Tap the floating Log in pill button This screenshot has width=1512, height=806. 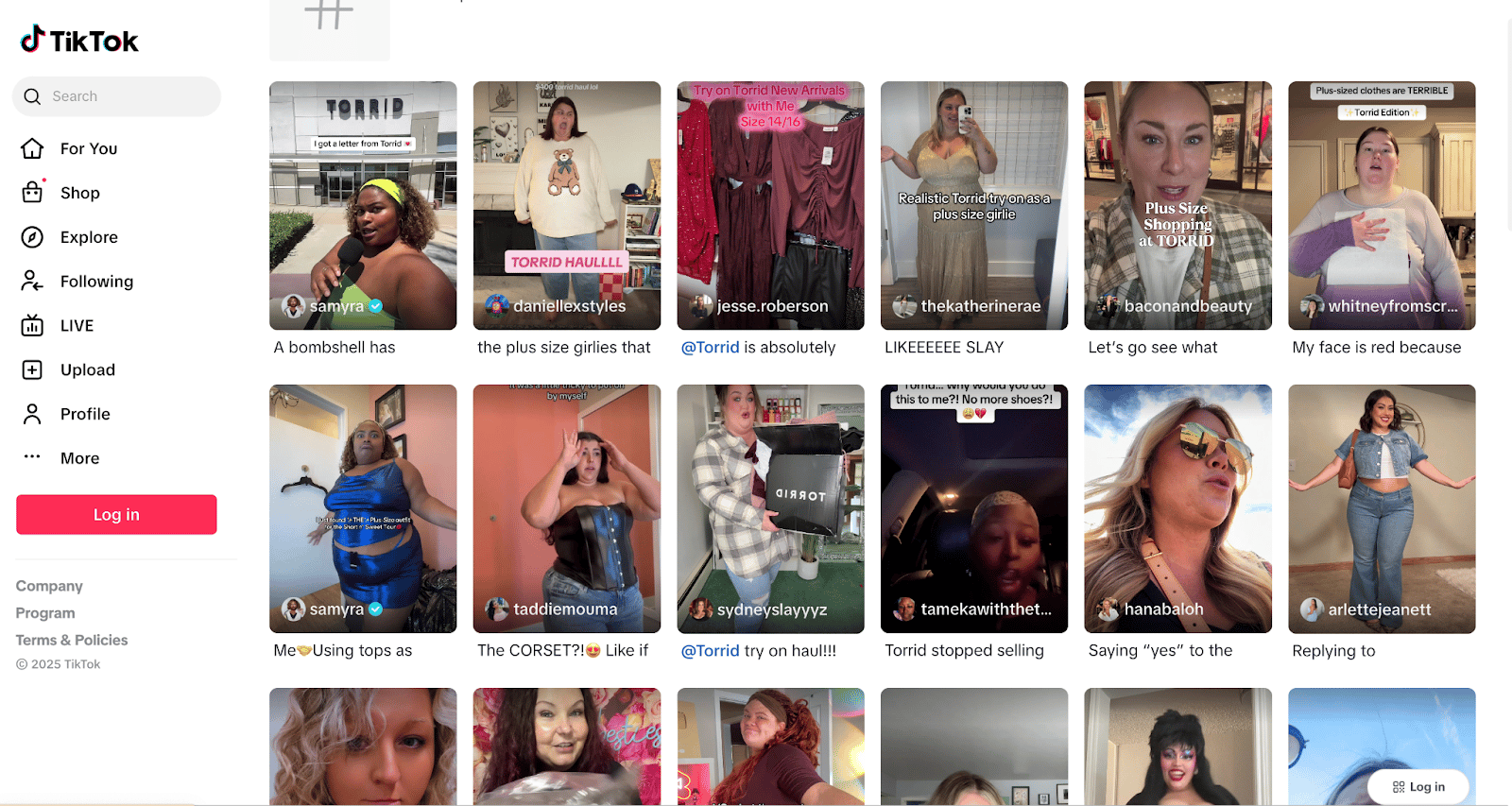1418,787
